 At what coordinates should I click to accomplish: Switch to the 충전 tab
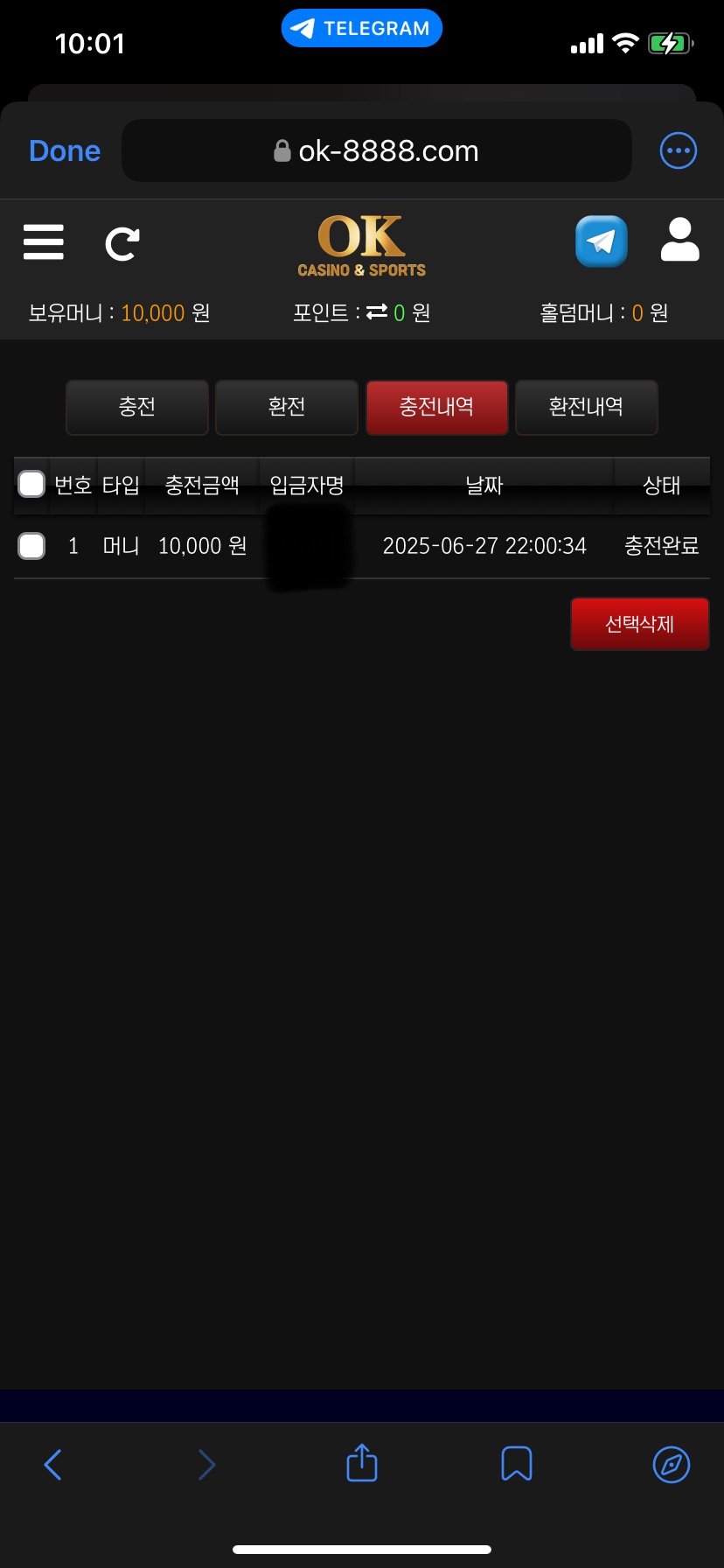tap(137, 407)
